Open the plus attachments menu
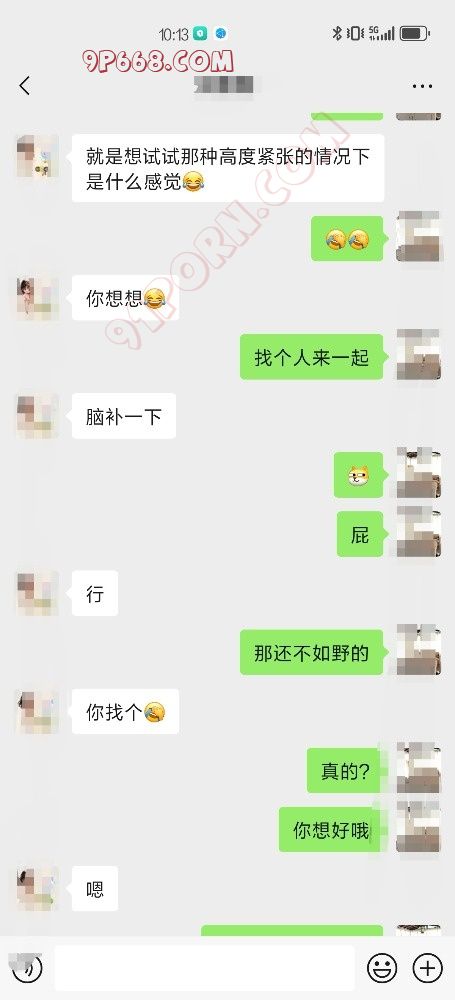The height and width of the screenshot is (1000, 455). click(x=427, y=968)
